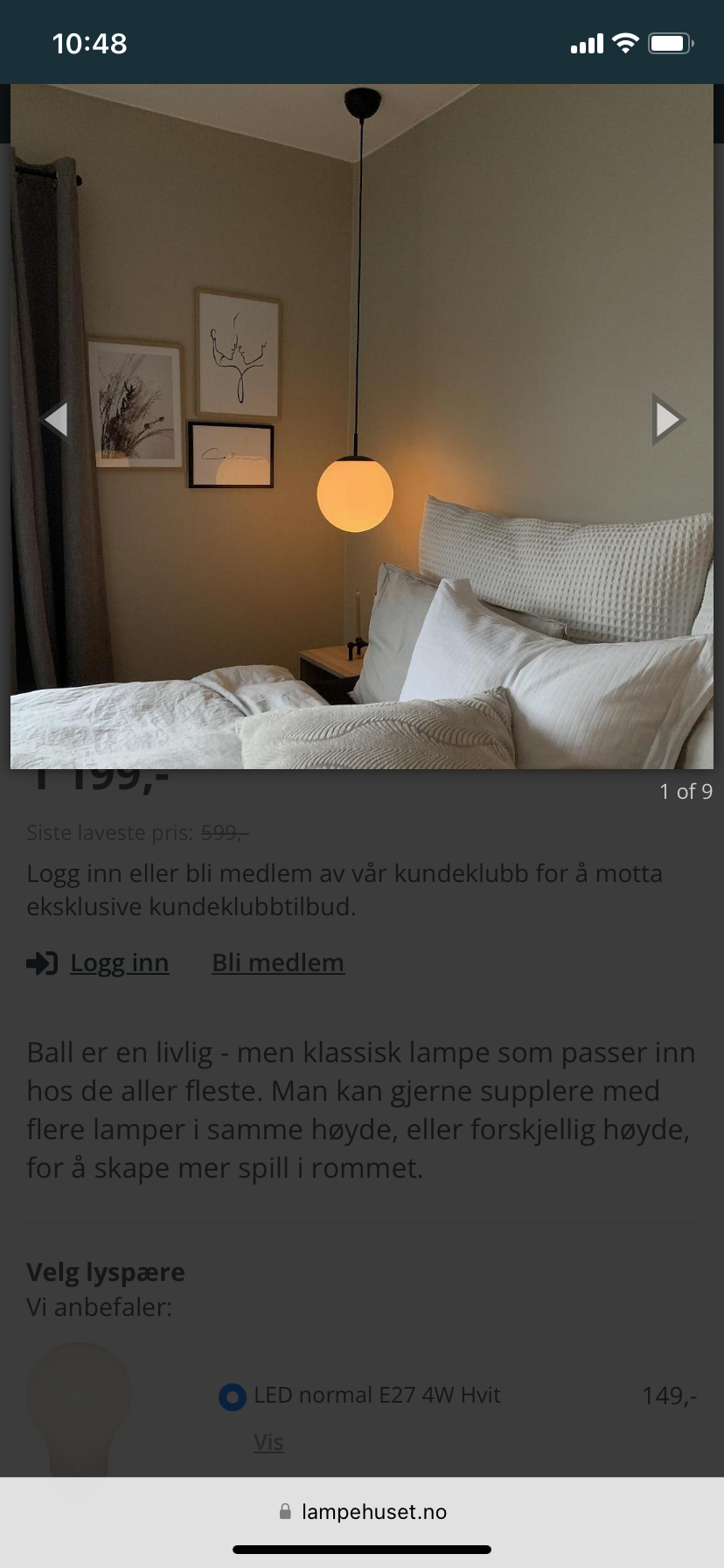724x1568 pixels.
Task: Click the Velg lyspære heading
Action: 105,1271
